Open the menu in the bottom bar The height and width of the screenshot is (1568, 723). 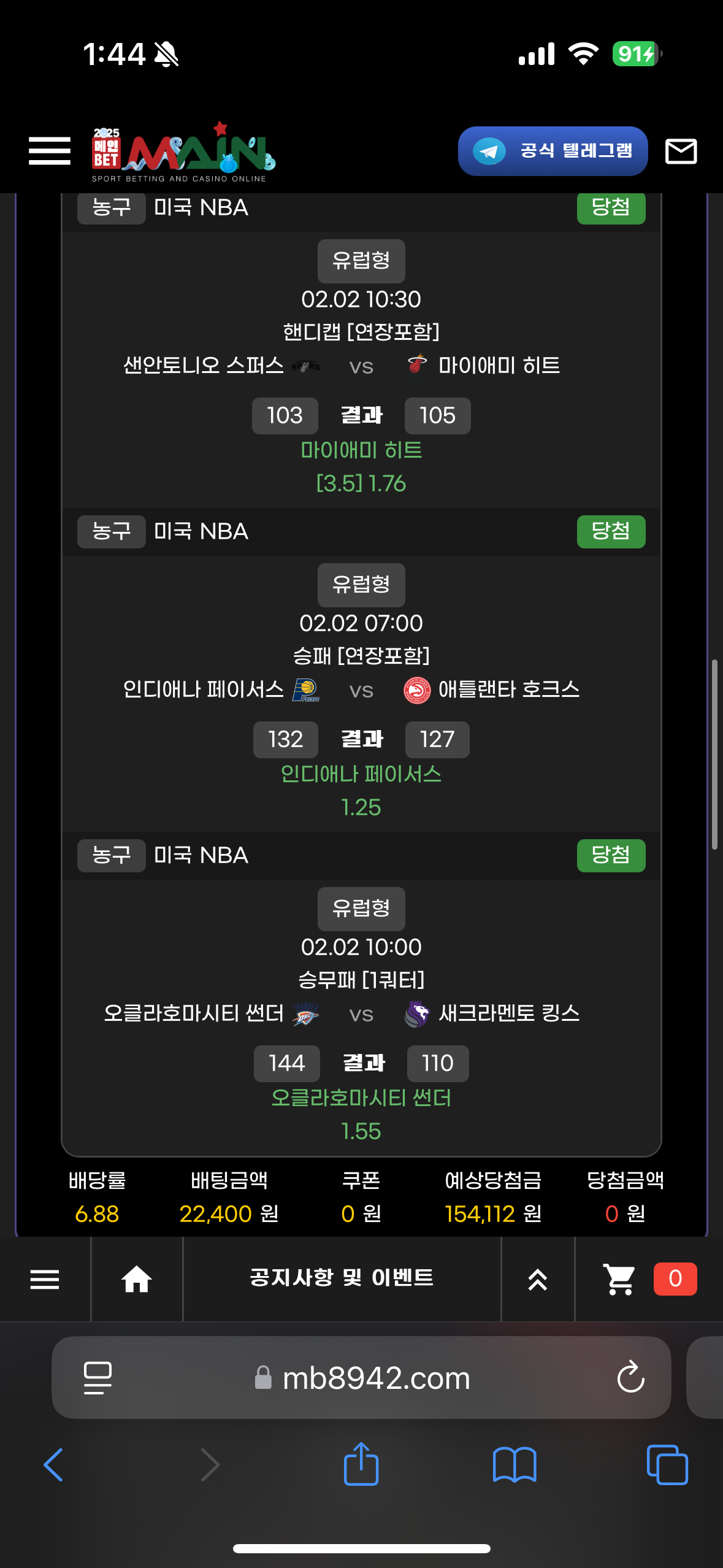(x=45, y=1279)
